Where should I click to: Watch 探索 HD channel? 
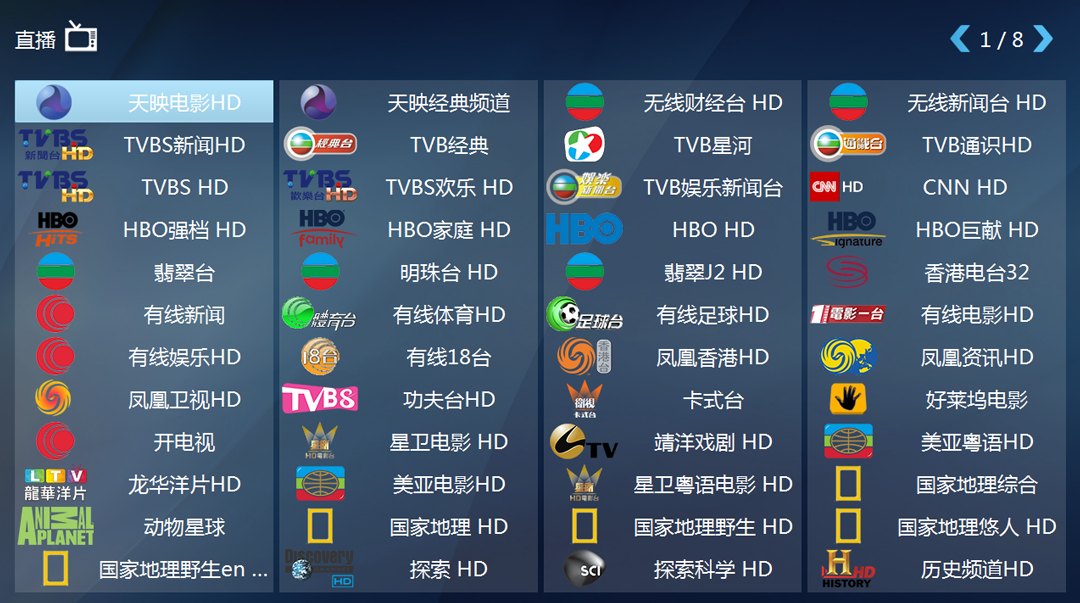tap(408, 570)
